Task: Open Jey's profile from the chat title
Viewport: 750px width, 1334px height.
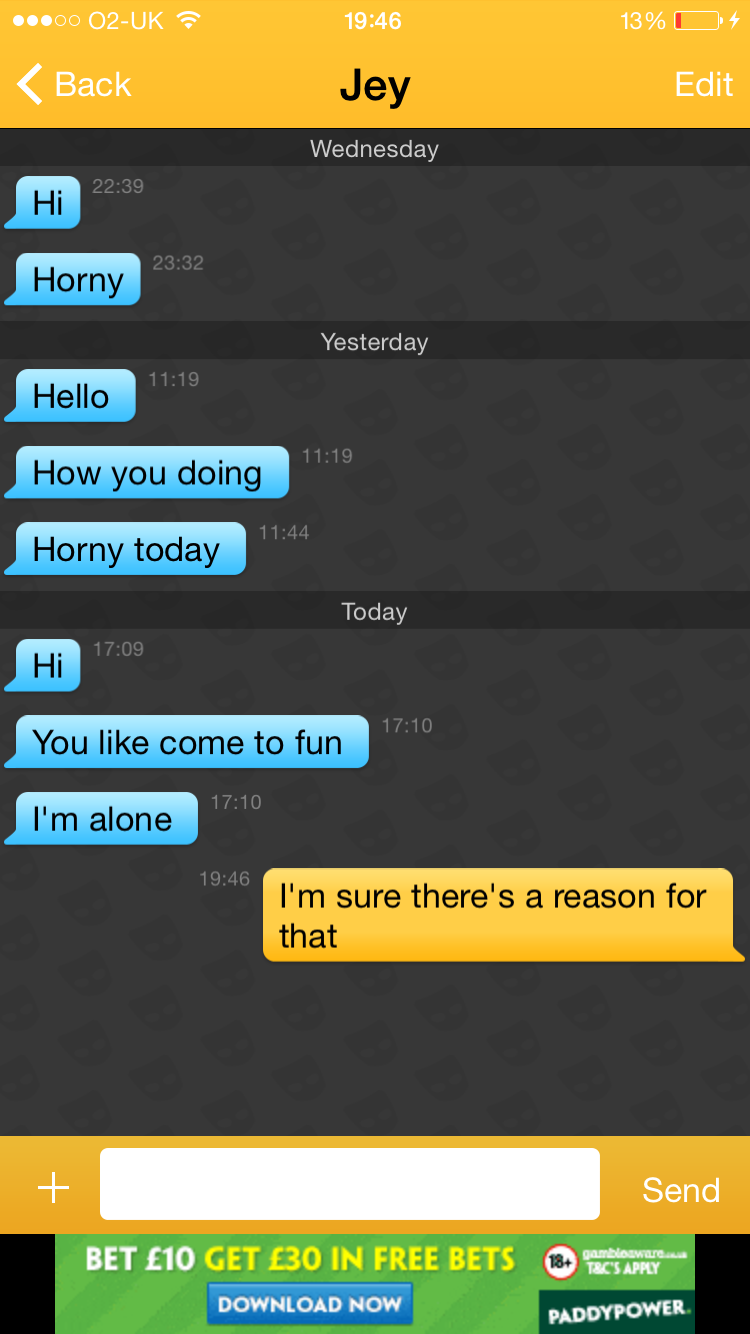Action: tap(375, 86)
